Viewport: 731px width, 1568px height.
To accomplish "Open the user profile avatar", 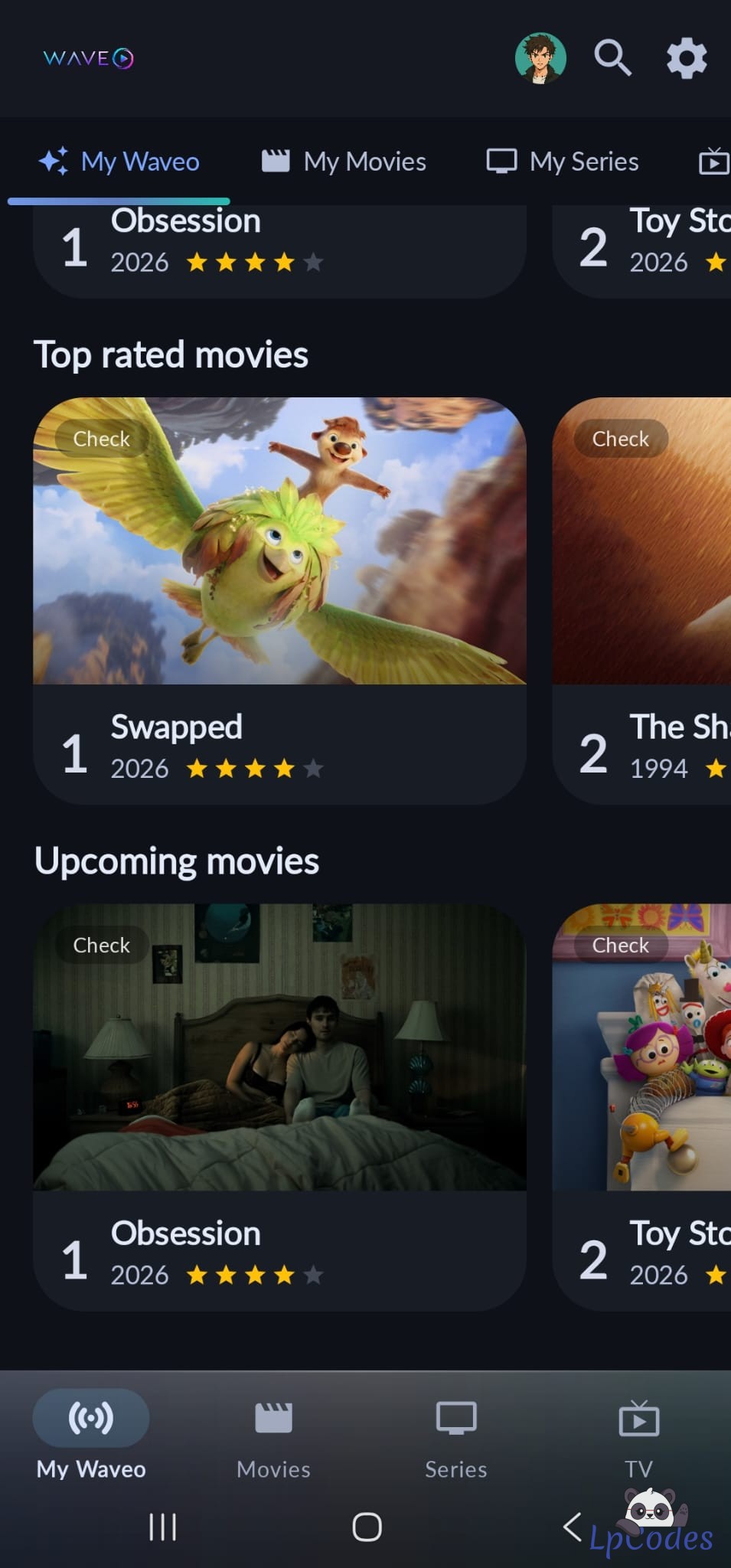I will coord(540,58).
